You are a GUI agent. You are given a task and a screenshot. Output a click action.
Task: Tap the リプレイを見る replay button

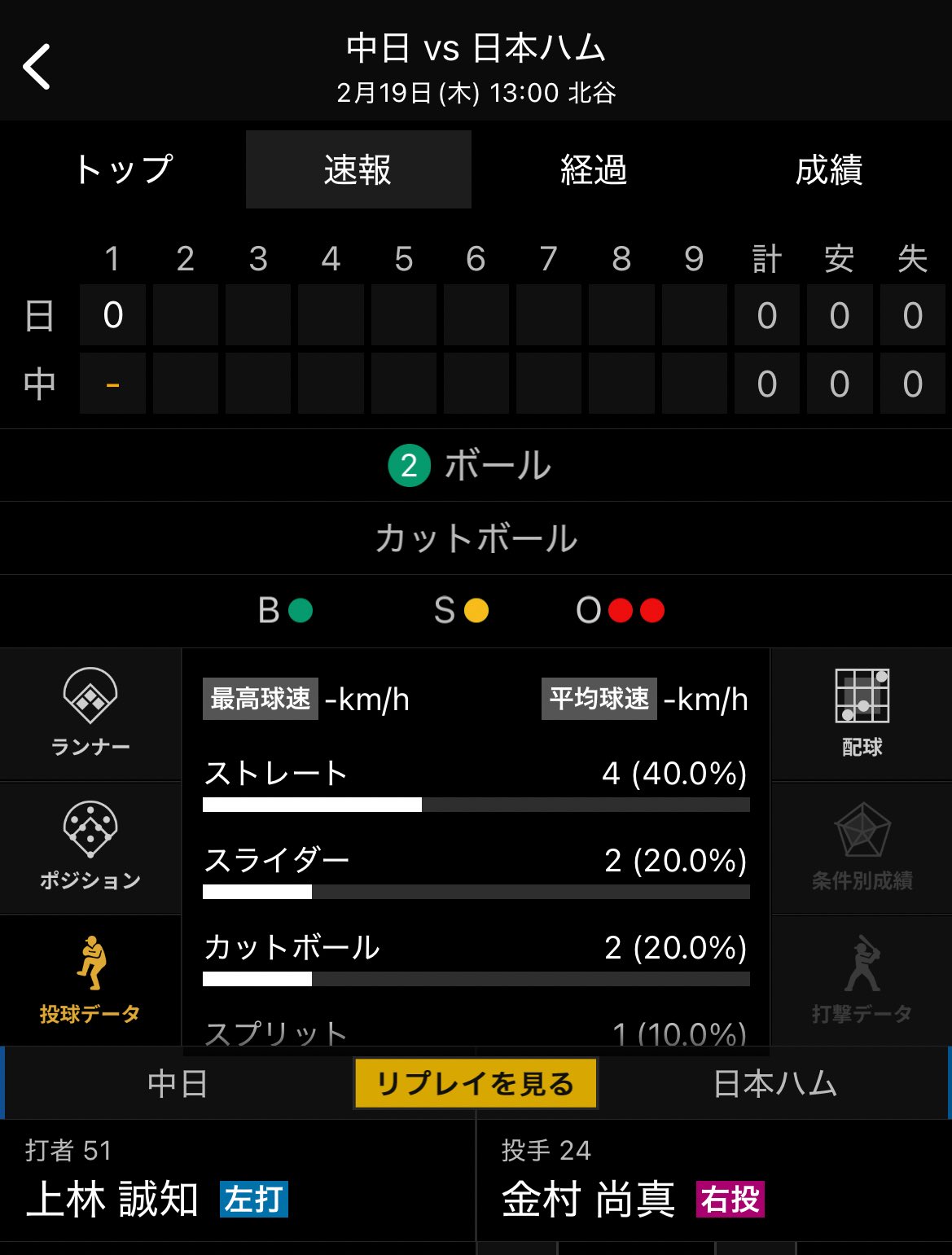[476, 1083]
